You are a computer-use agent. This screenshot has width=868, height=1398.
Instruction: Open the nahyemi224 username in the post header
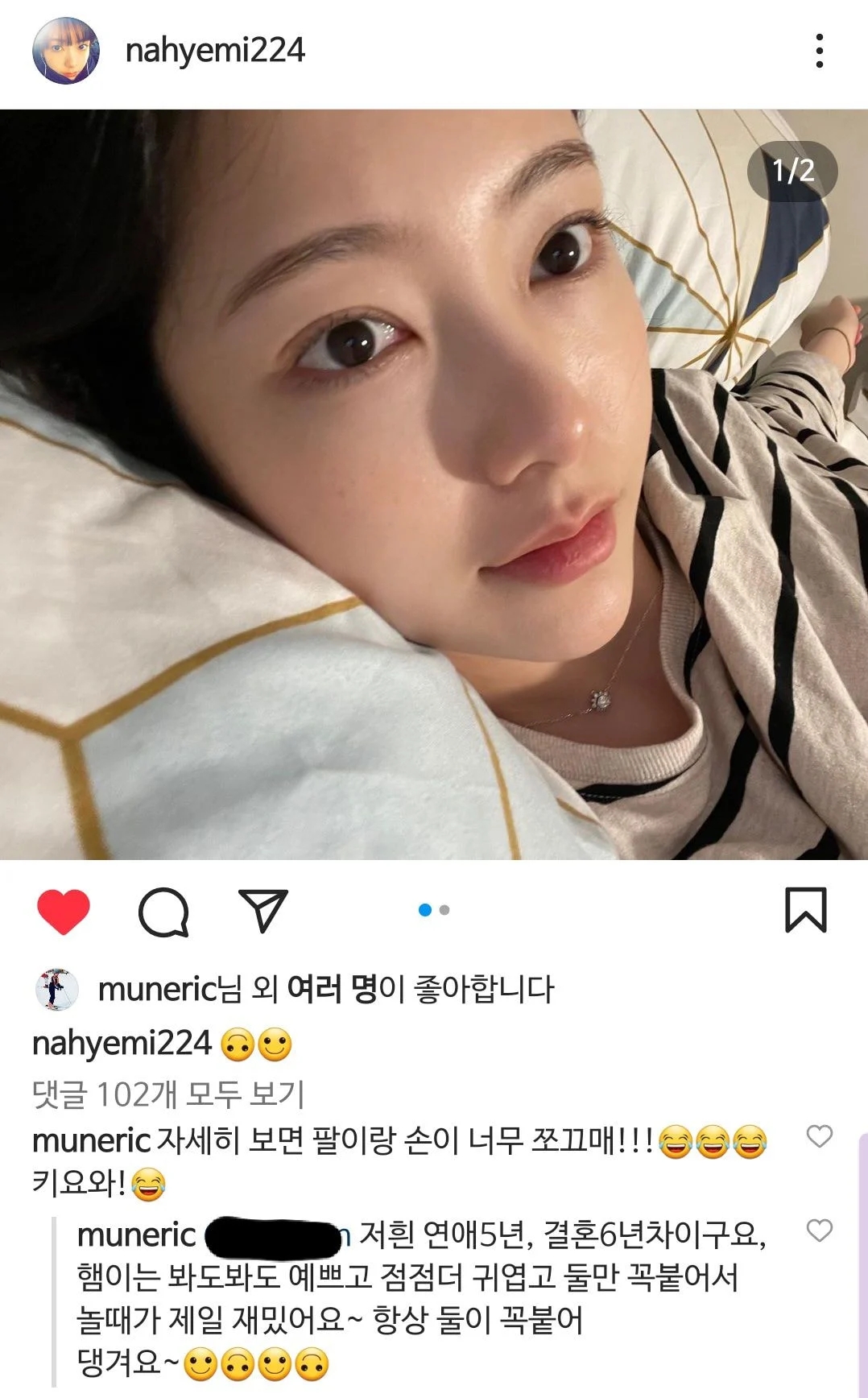(x=215, y=51)
